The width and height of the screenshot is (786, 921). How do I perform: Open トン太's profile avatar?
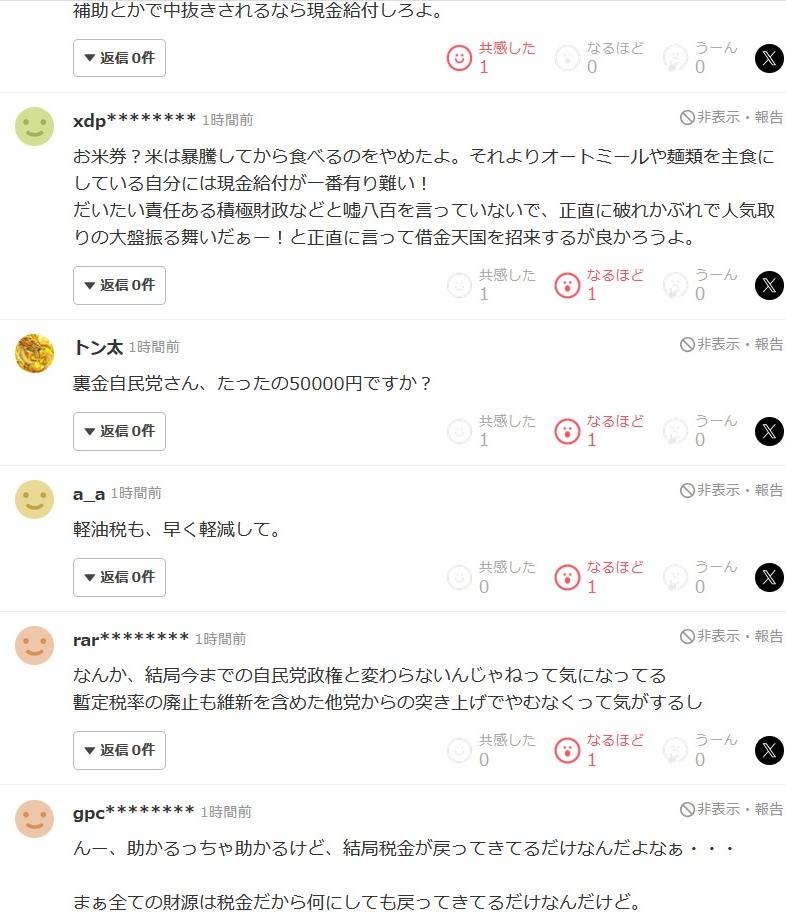click(35, 353)
